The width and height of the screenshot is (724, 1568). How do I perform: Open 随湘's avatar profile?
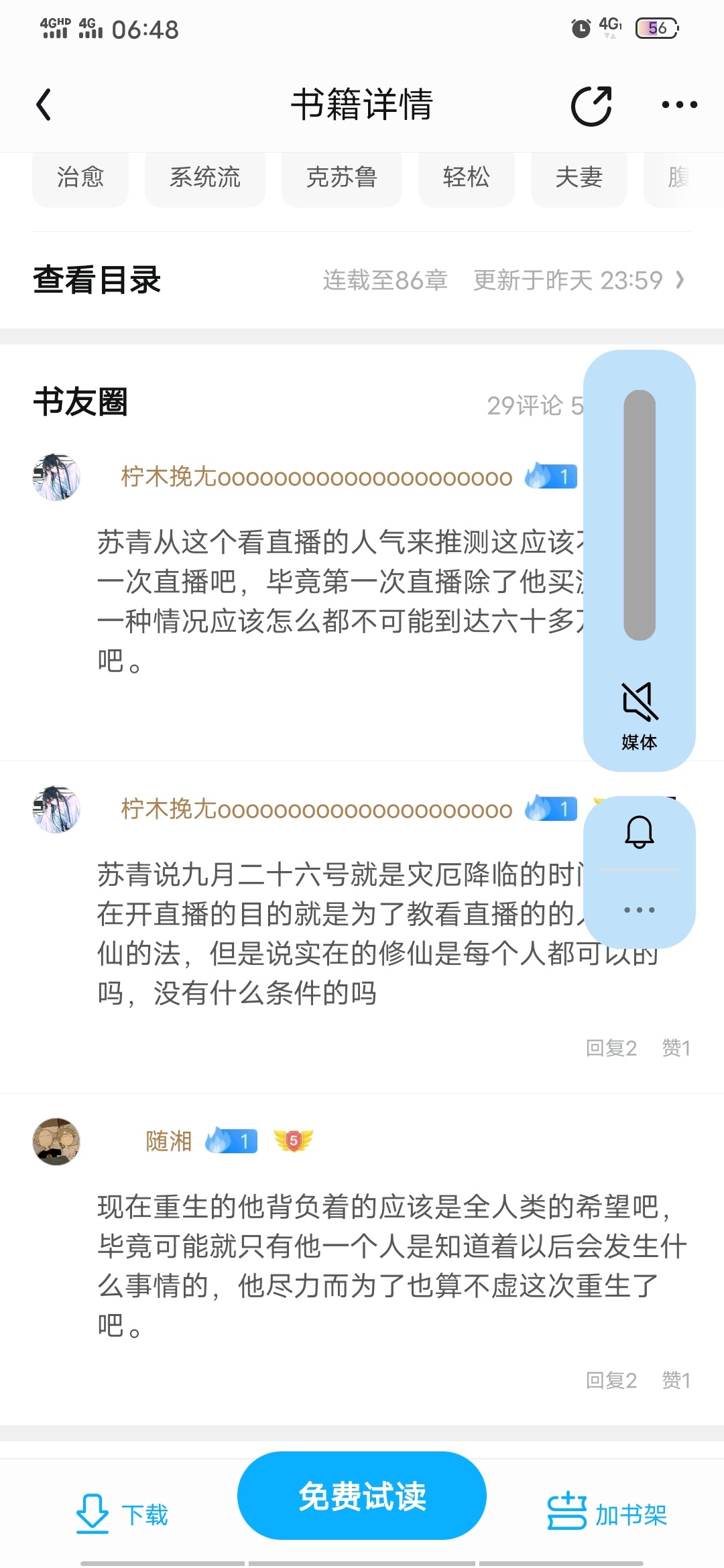point(56,1141)
